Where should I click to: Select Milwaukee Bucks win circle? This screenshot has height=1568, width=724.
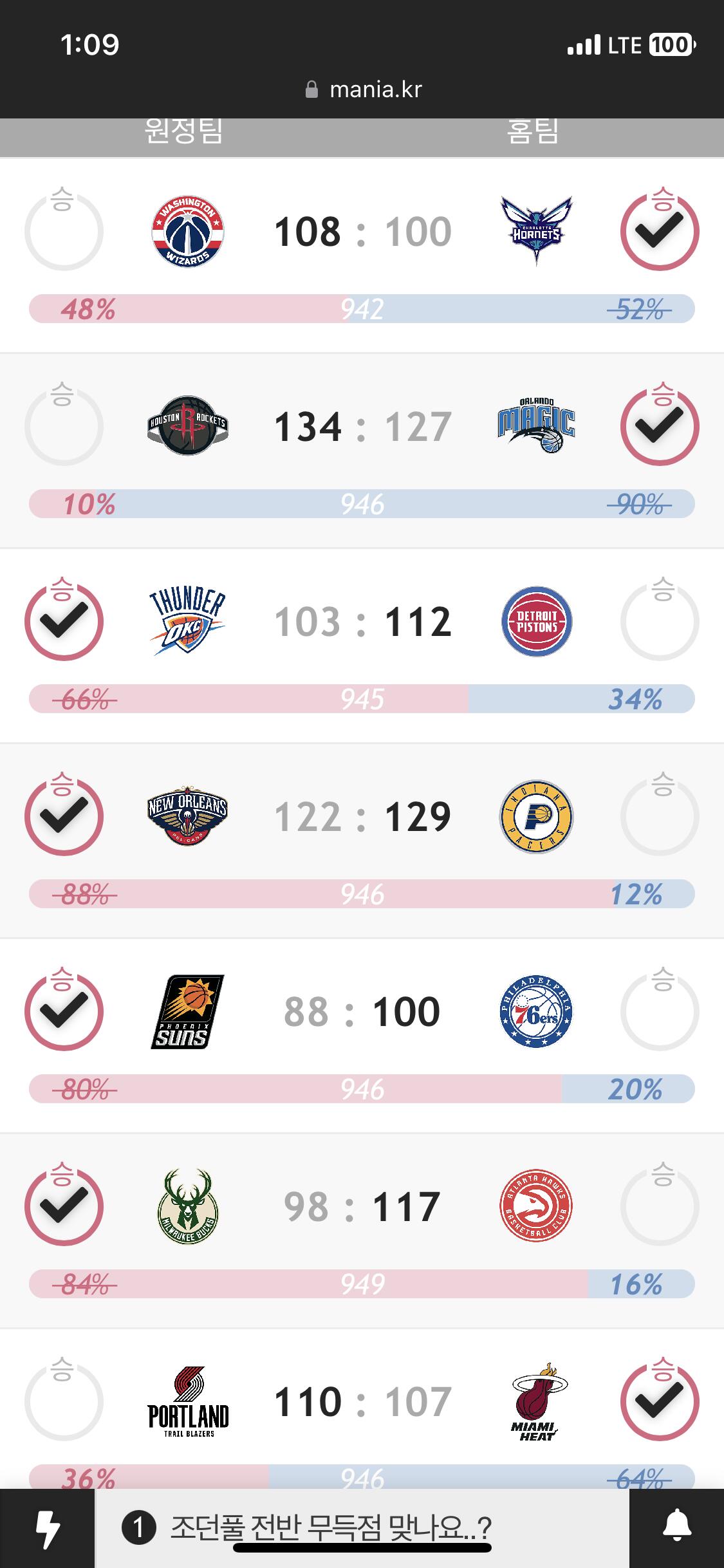click(64, 1206)
